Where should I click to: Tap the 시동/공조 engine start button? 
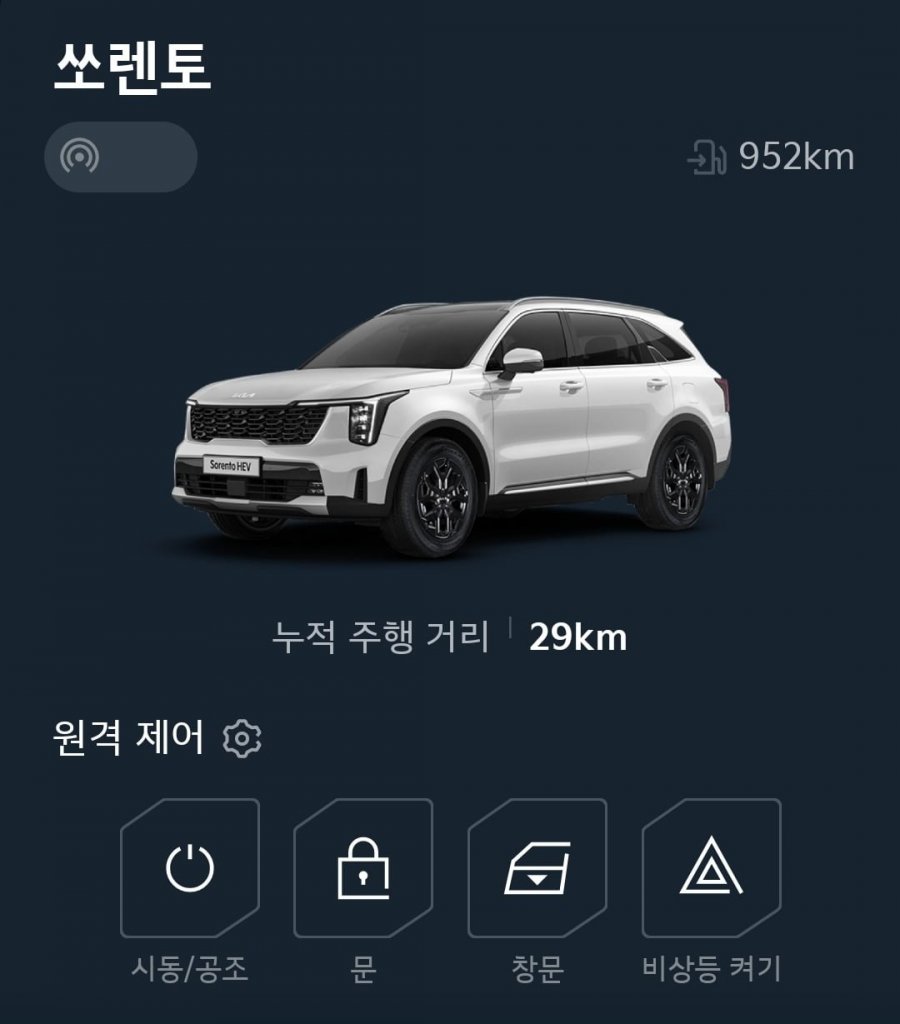pyautogui.click(x=190, y=868)
